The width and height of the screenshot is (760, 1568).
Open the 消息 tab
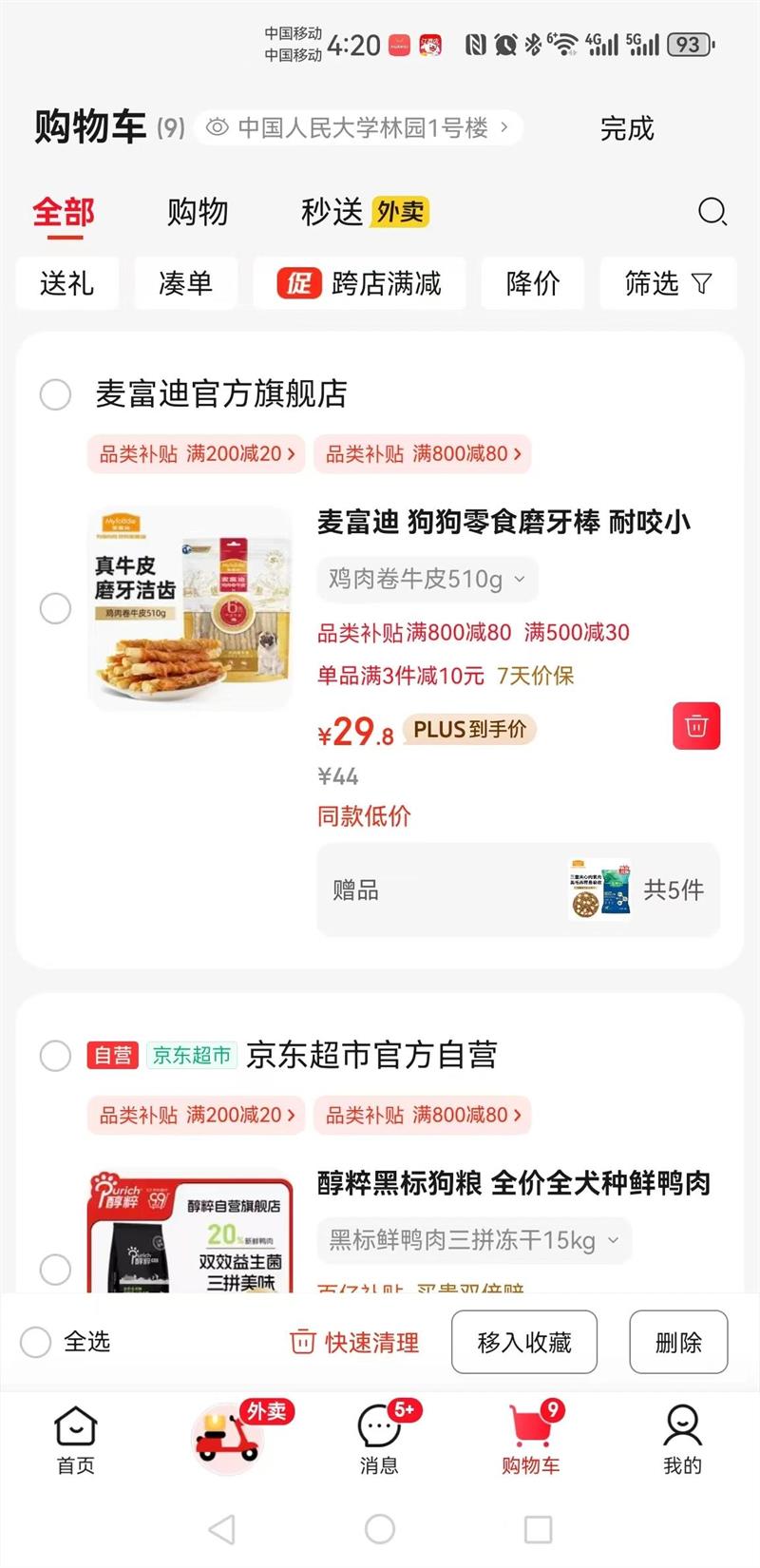[379, 1440]
